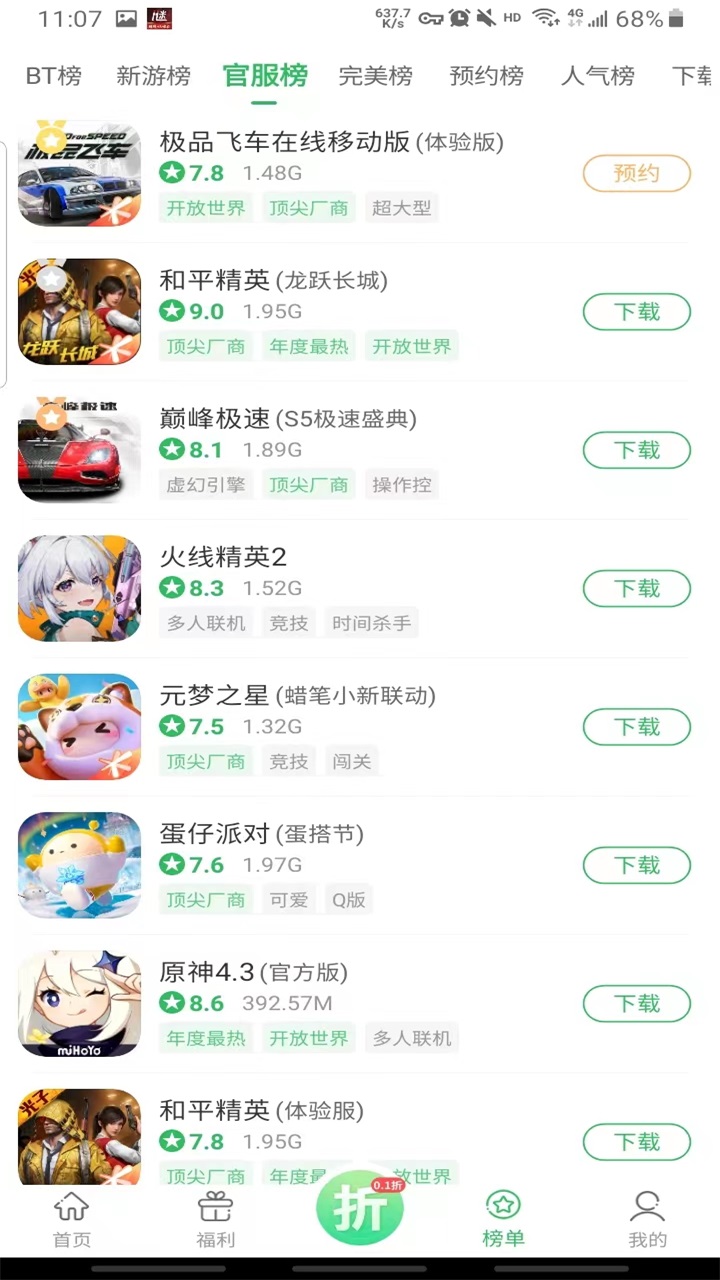Switch to the BT榜 tab
This screenshot has width=720, height=1280.
click(54, 76)
